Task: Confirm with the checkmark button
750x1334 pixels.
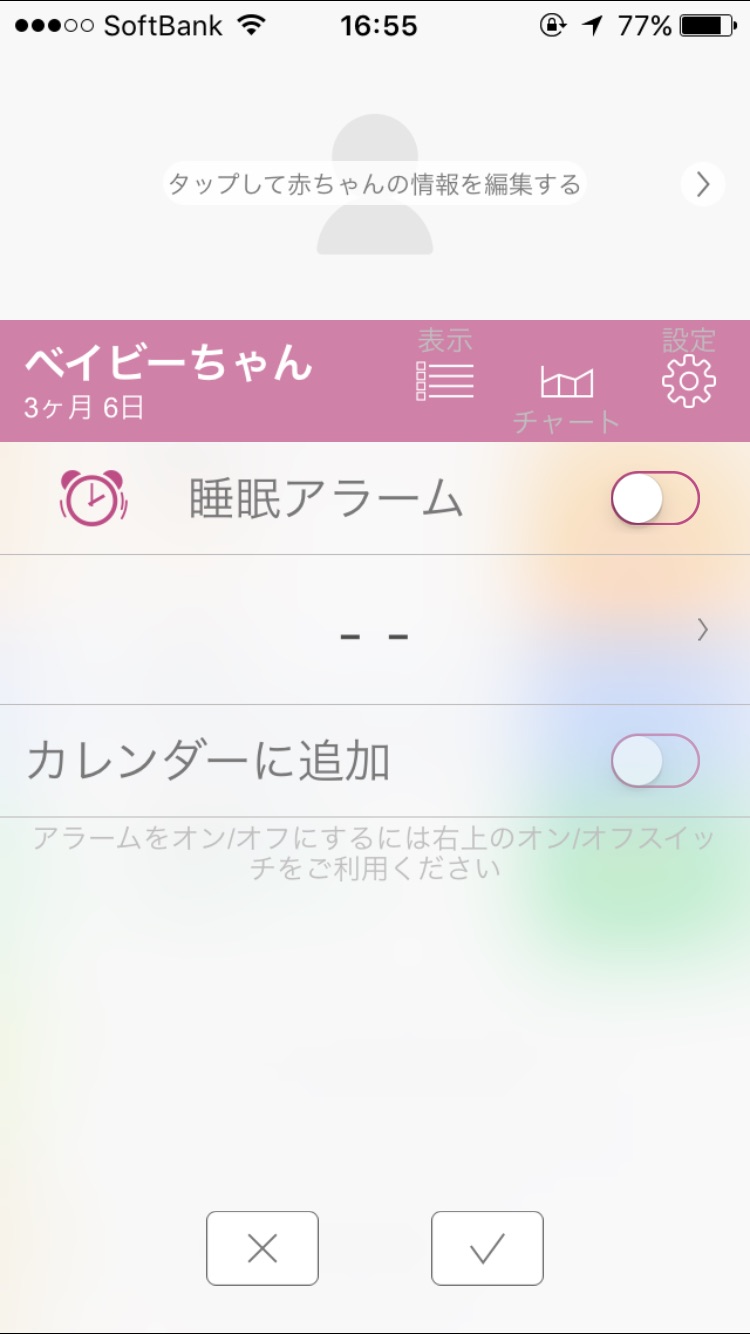Action: click(x=487, y=1248)
